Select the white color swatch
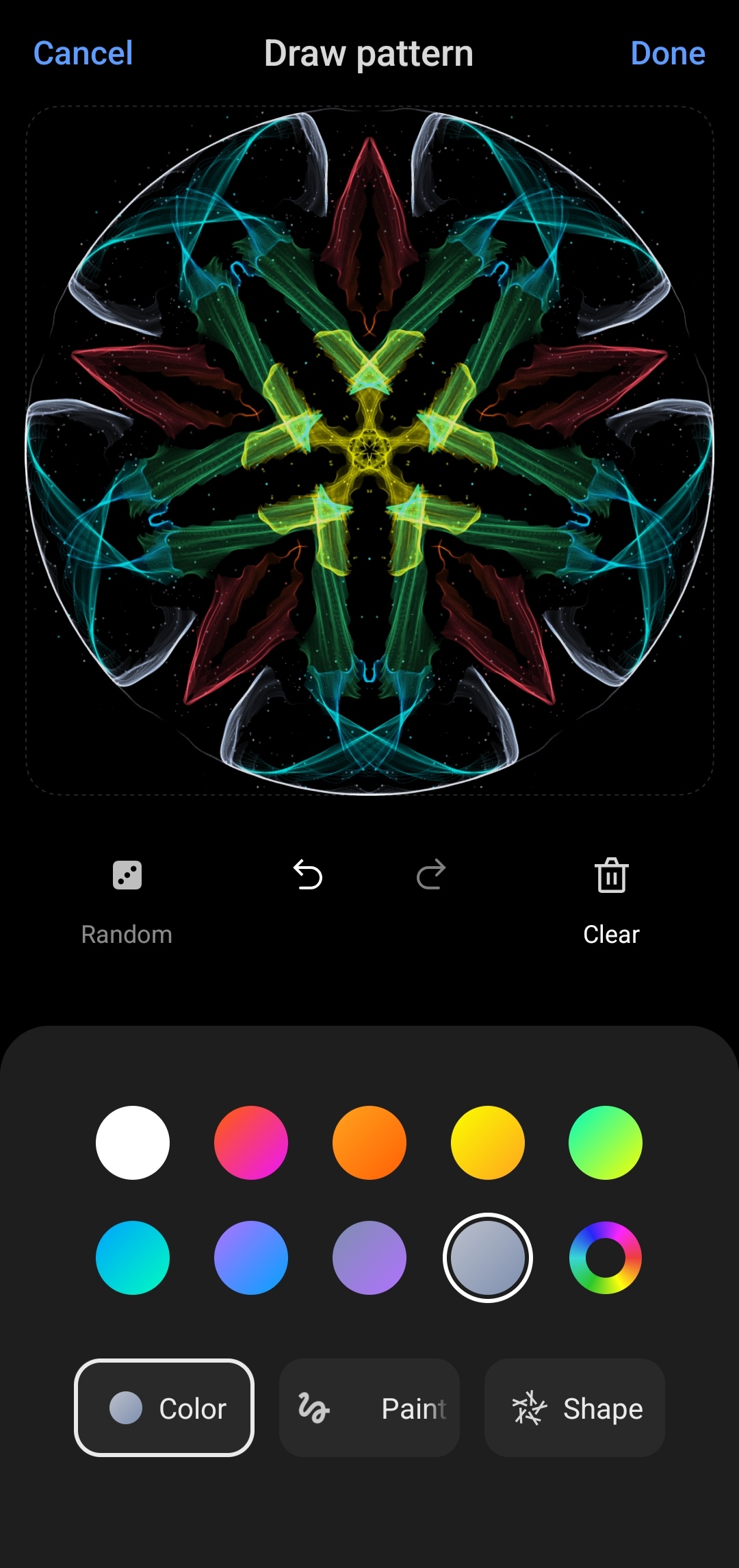Viewport: 739px width, 1568px height. click(133, 1143)
